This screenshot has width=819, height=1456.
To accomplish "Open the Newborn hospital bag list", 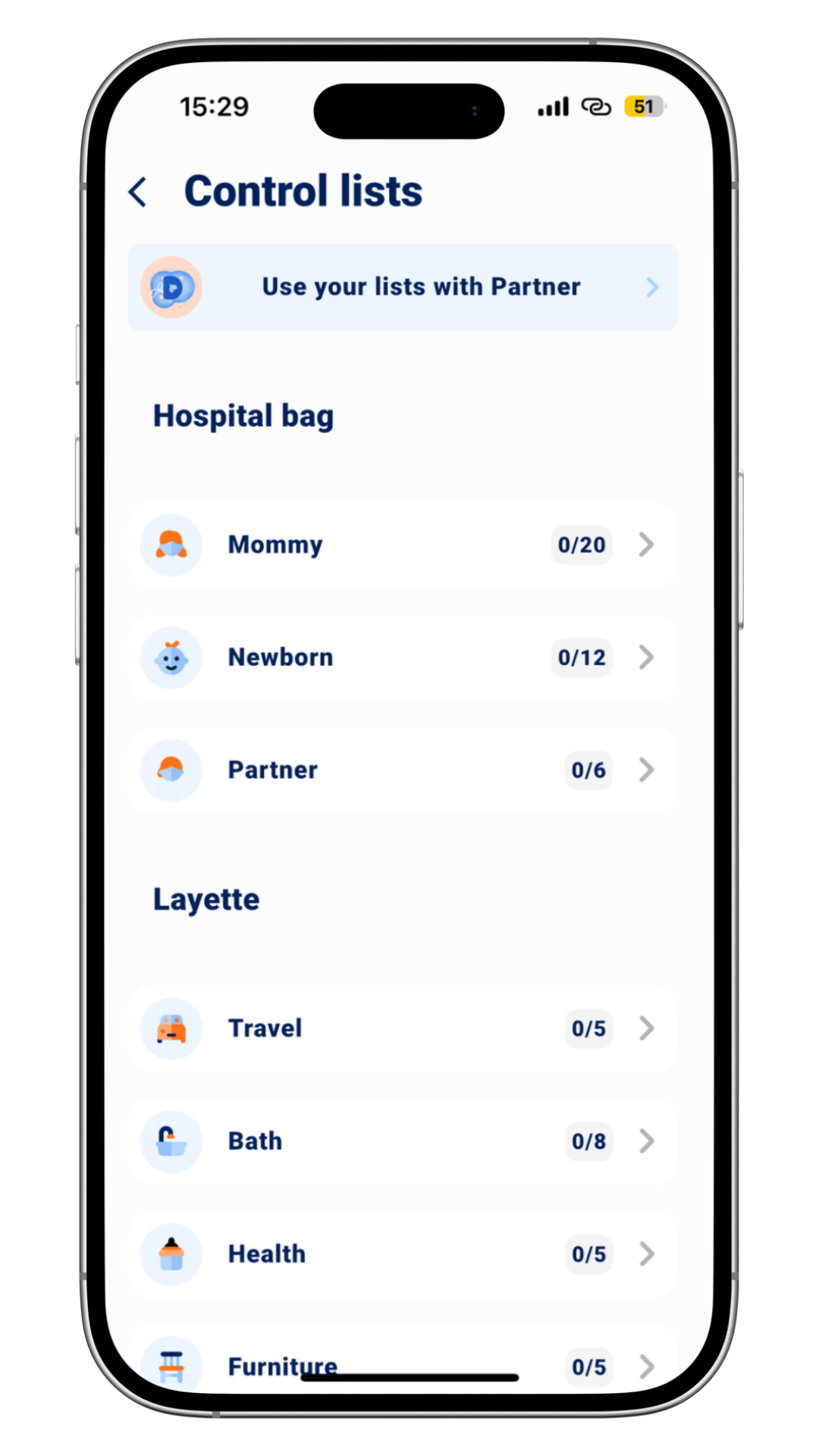I will pyautogui.click(x=402, y=657).
